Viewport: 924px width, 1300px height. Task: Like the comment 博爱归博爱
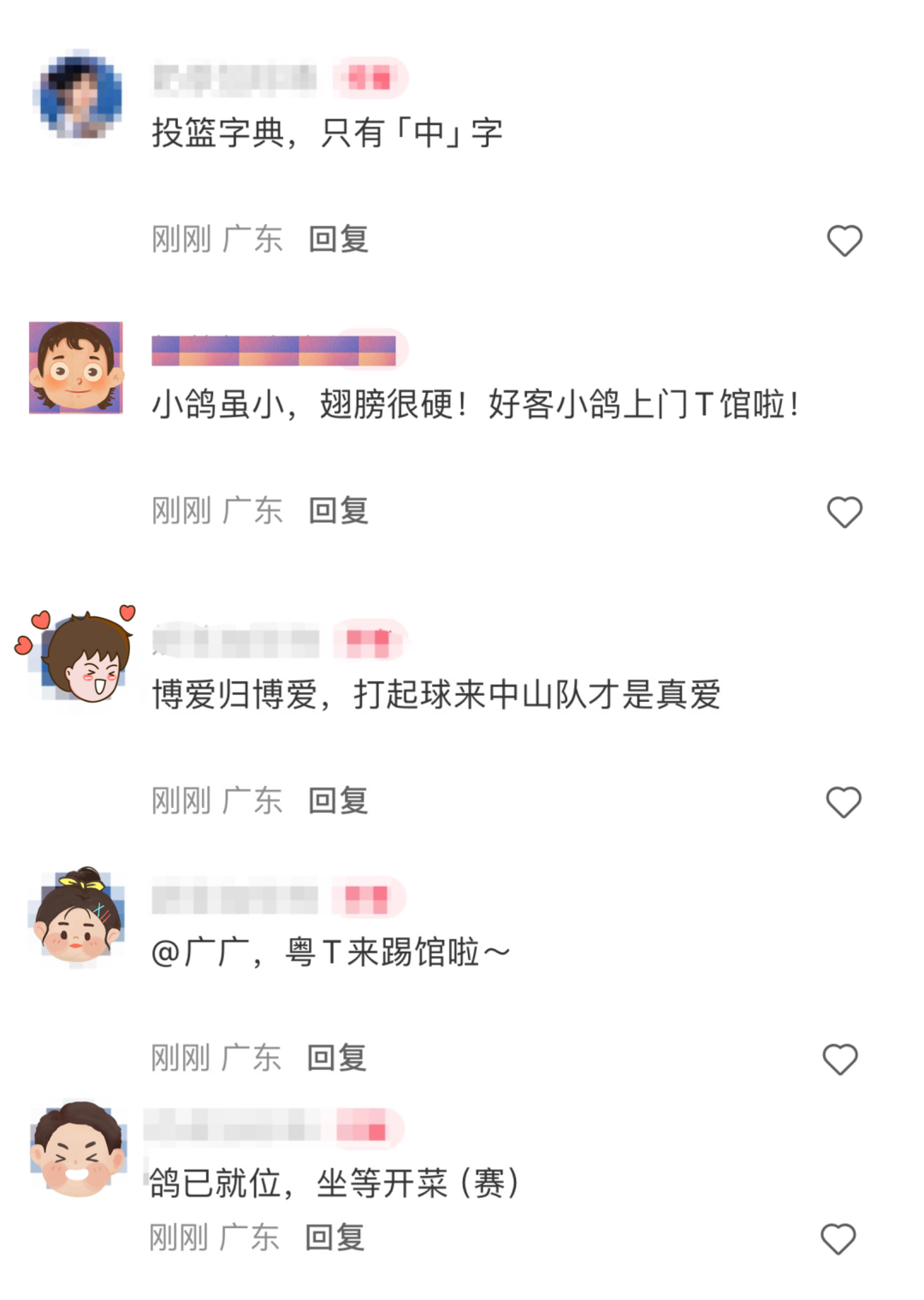click(844, 802)
